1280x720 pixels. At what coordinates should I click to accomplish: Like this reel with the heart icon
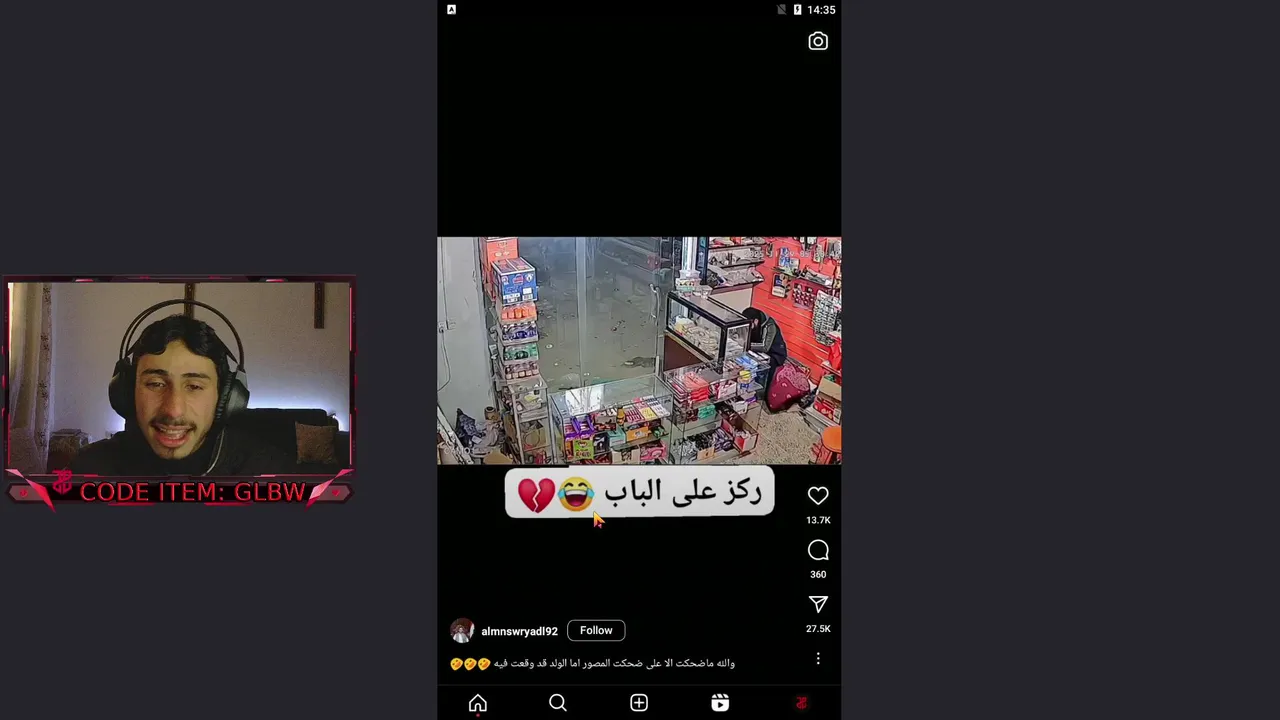tap(818, 496)
